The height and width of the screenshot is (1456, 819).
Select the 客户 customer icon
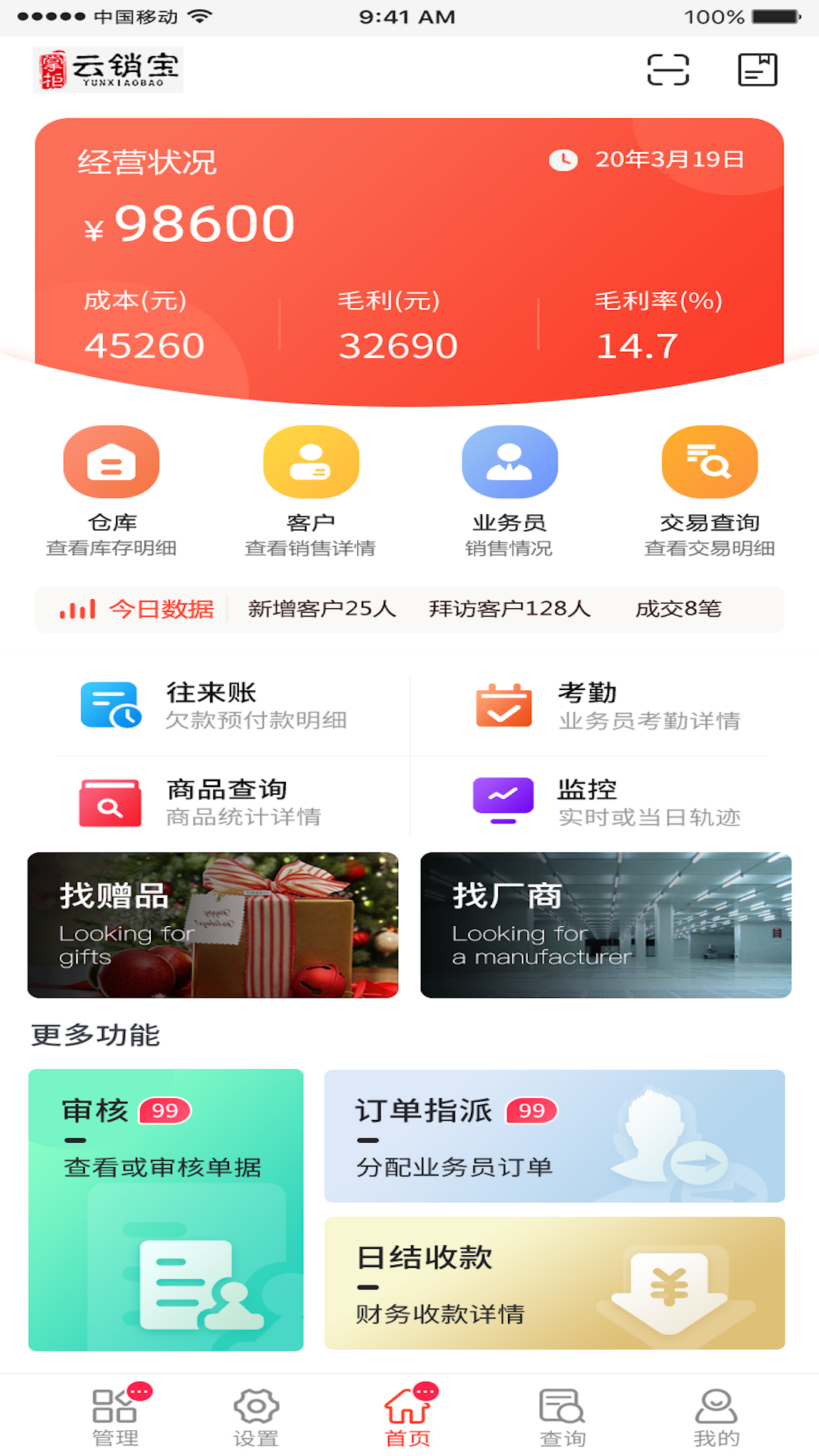tap(311, 461)
